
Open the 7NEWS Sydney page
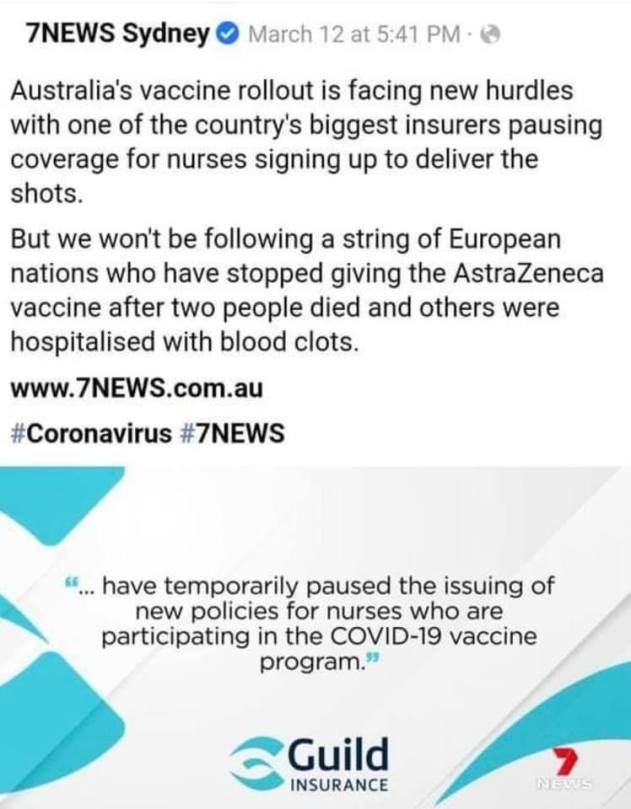point(118,36)
